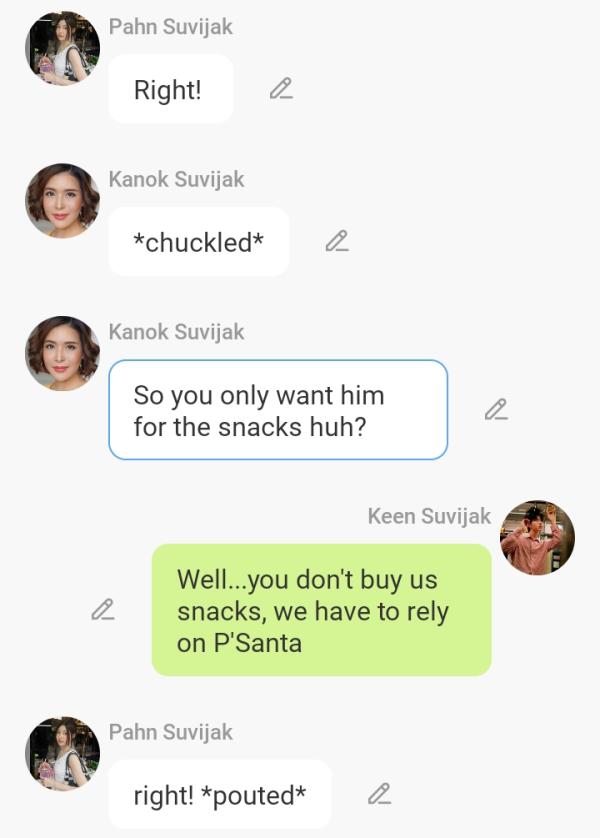Edit the "So you only want him" message
The image size is (600, 838).
click(496, 409)
